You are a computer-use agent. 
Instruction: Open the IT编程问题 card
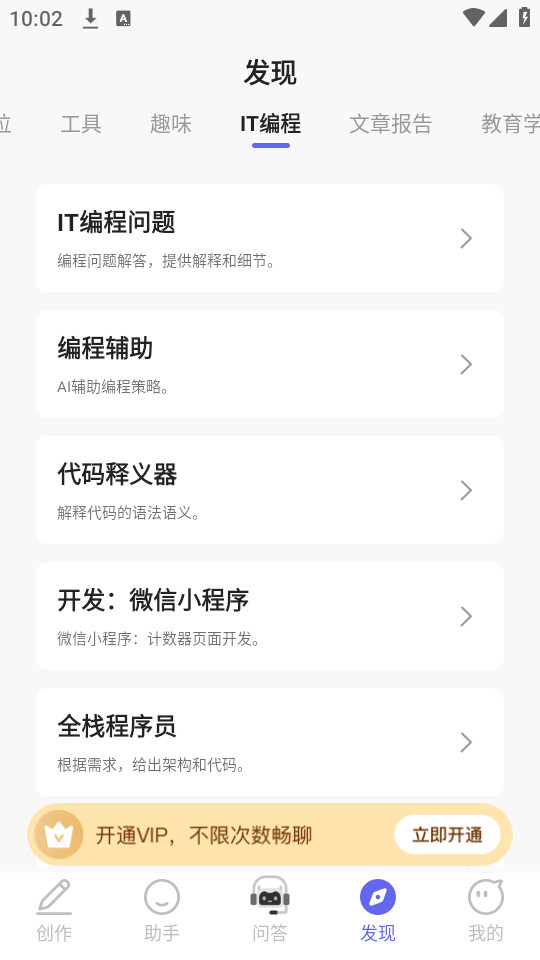270,238
